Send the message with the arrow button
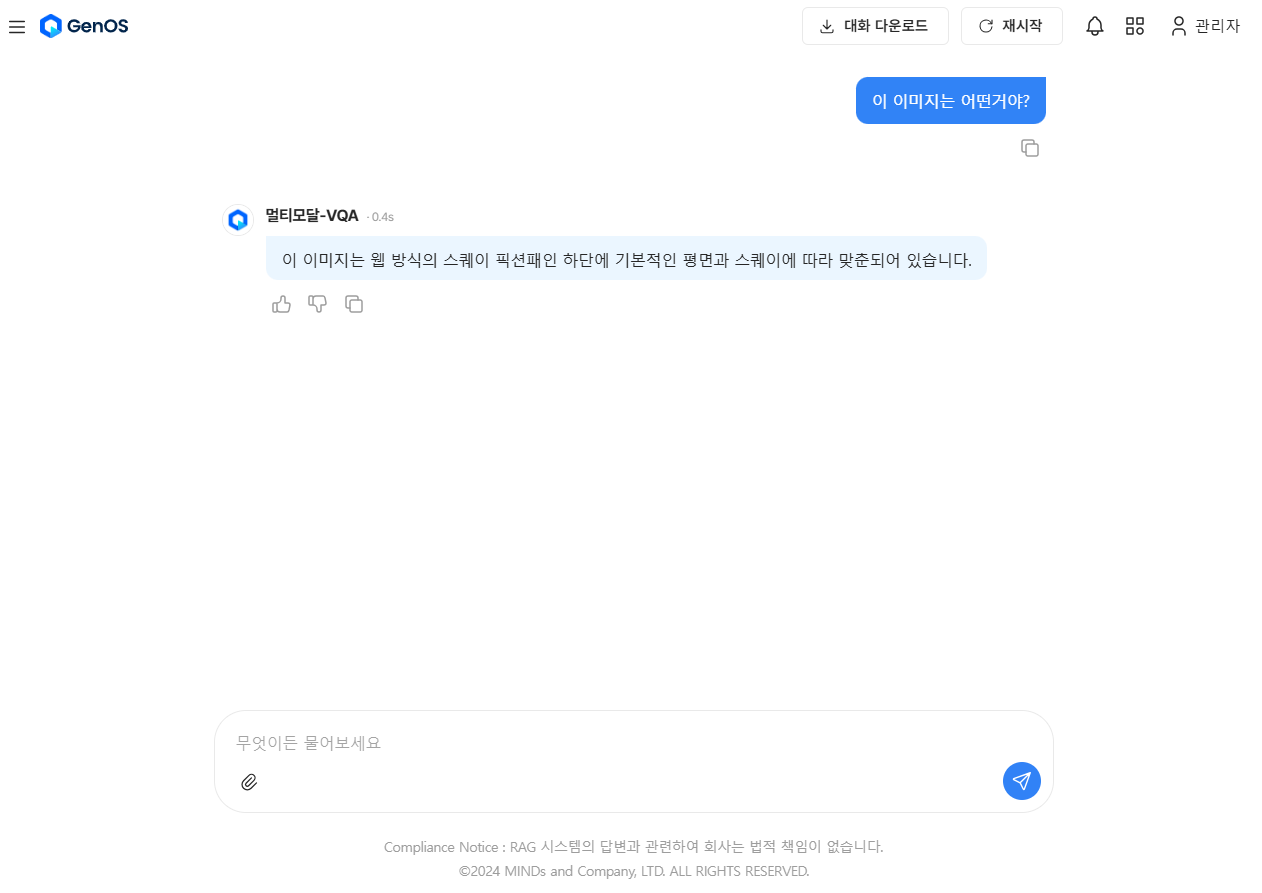Image resolution: width=1262 pixels, height=893 pixels. (x=1021, y=781)
